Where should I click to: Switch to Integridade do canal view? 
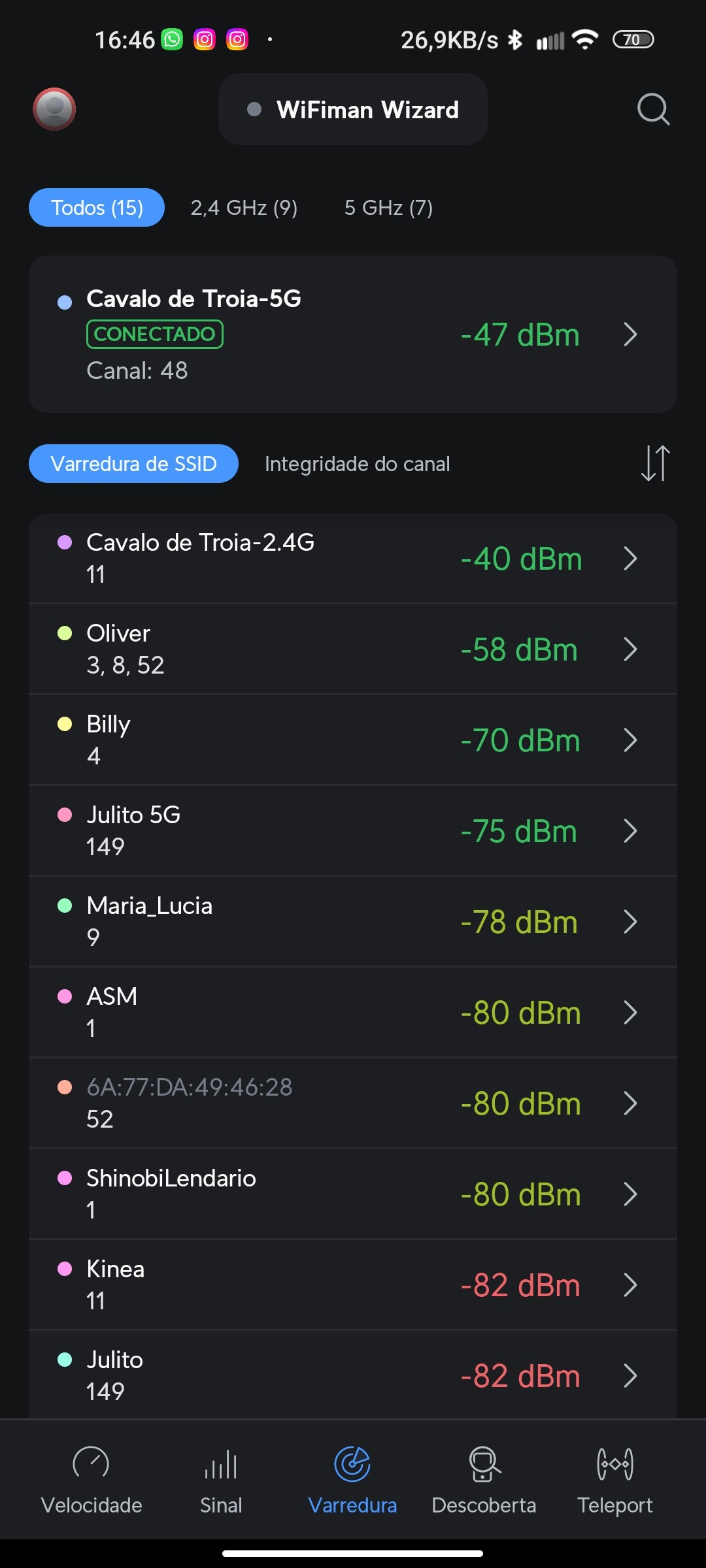357,464
